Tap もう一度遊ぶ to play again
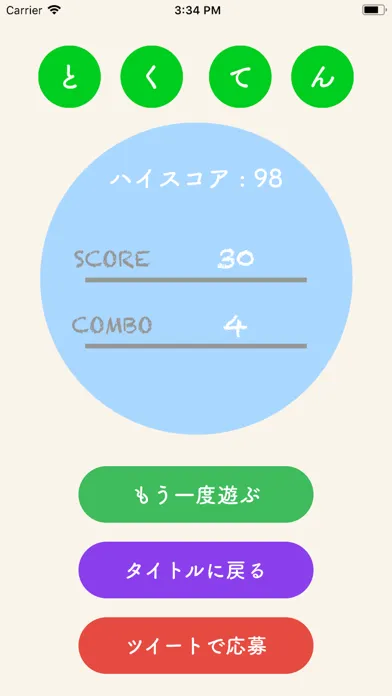Image resolution: width=392 pixels, height=696 pixels. click(196, 494)
